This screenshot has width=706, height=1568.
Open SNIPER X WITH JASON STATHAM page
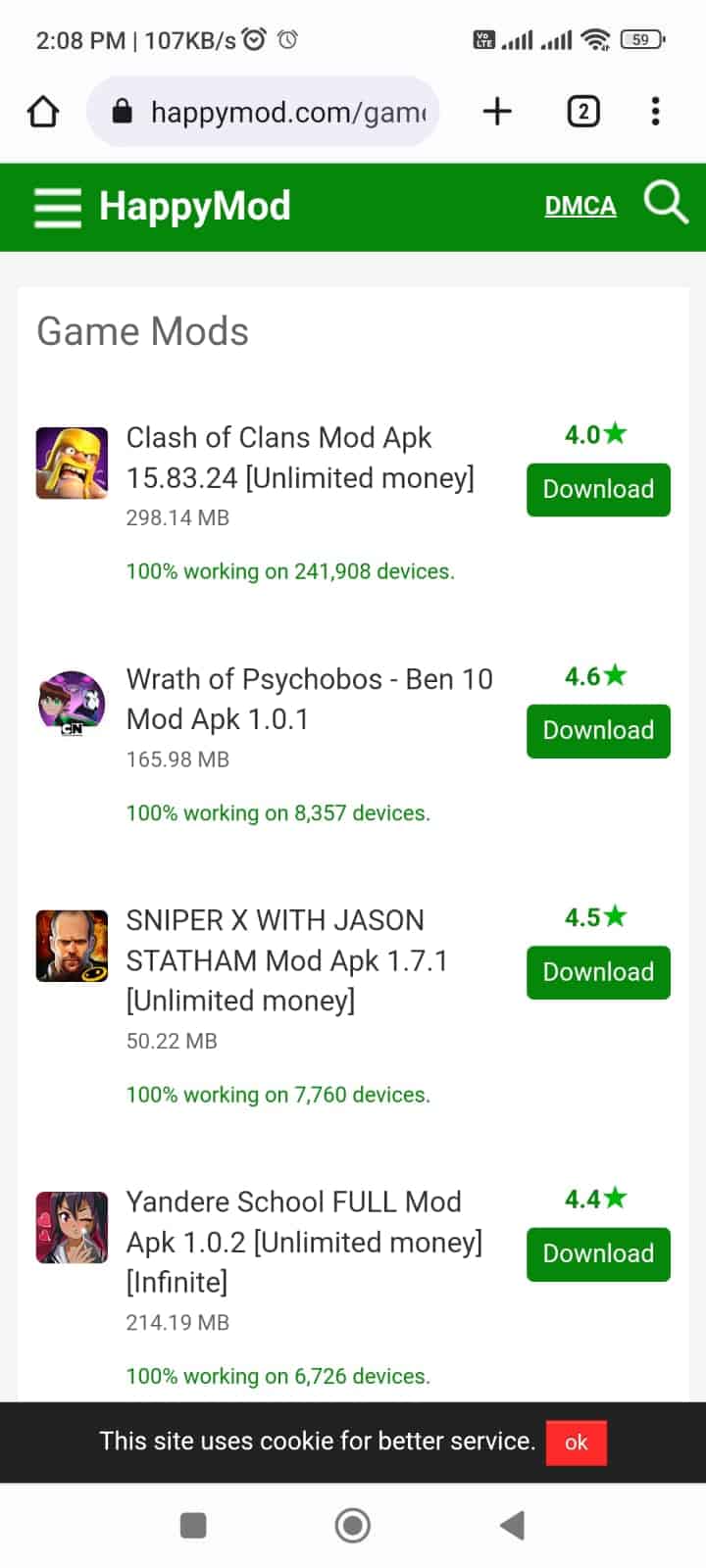(286, 959)
